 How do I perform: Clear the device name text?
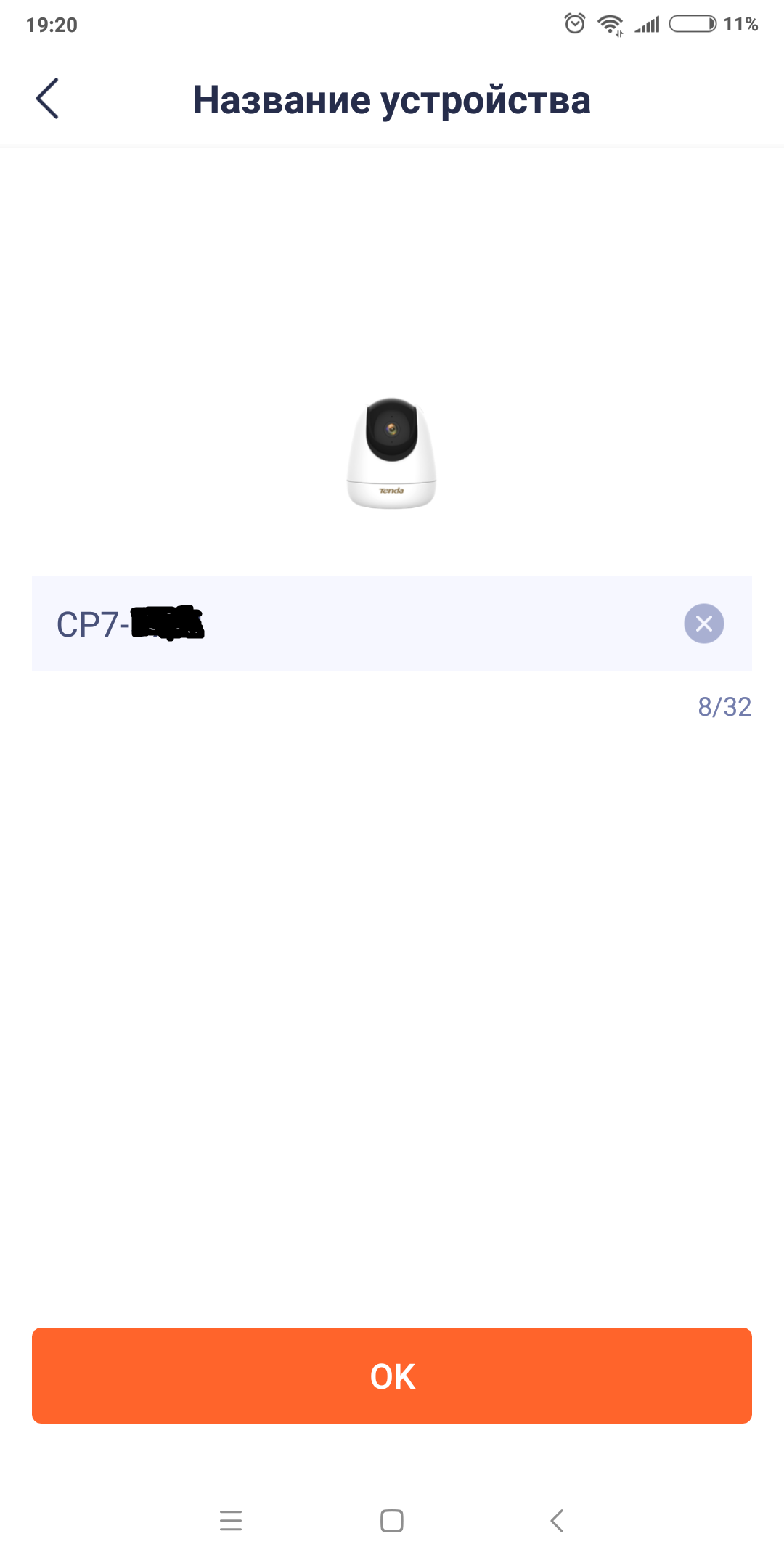click(703, 624)
